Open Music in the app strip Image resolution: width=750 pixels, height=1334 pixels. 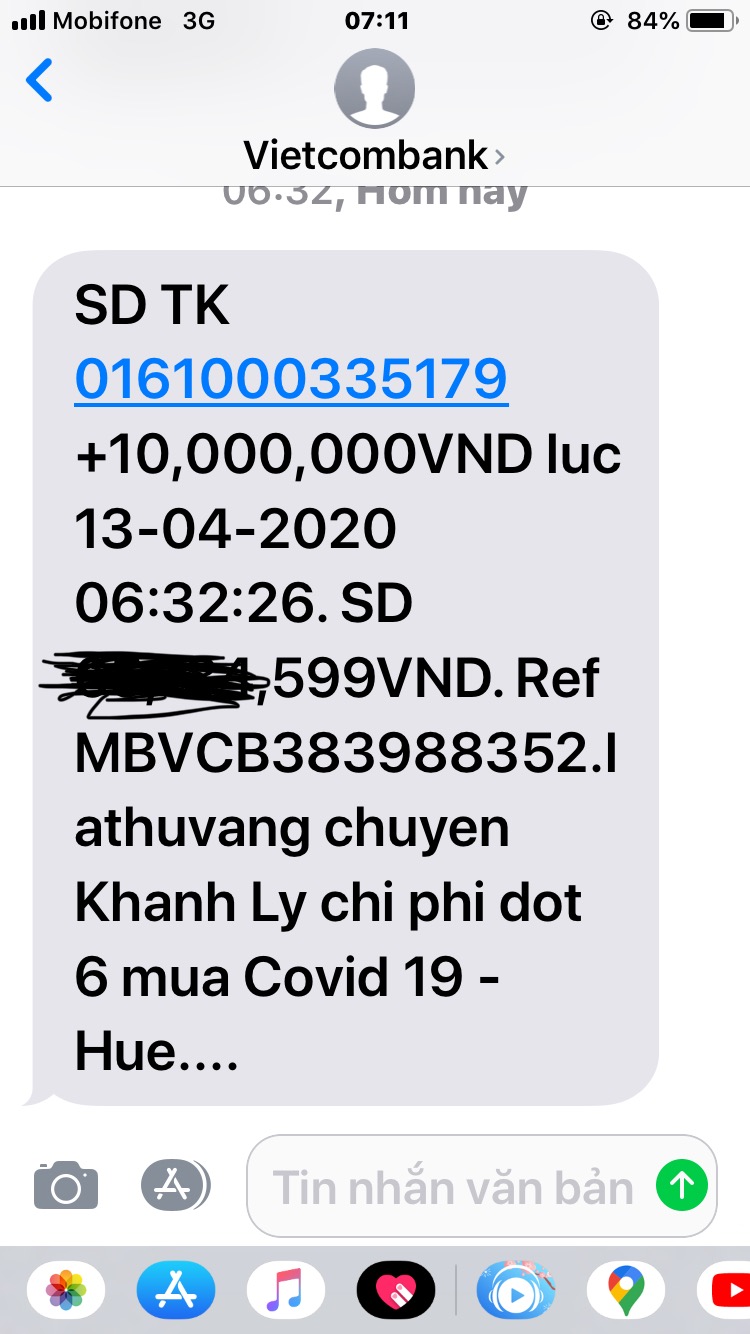click(286, 1291)
